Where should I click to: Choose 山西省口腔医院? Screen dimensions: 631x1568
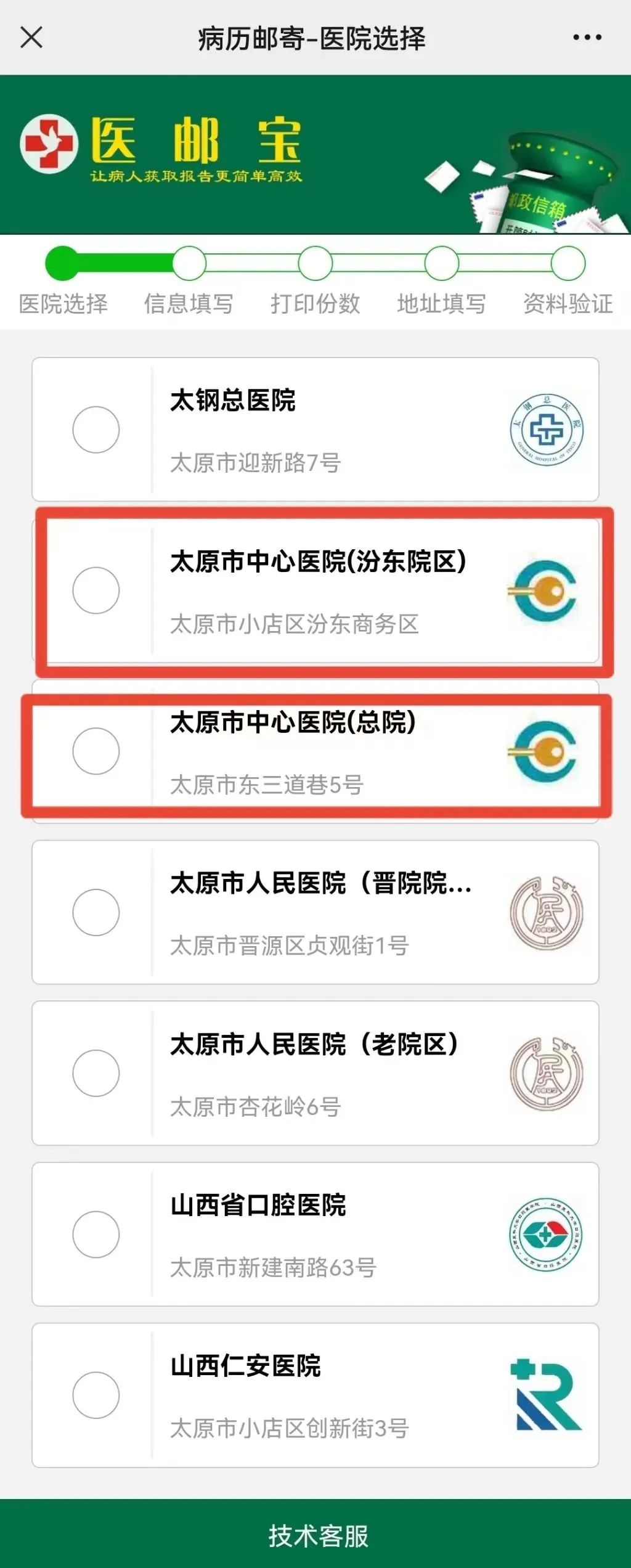coord(96,1234)
